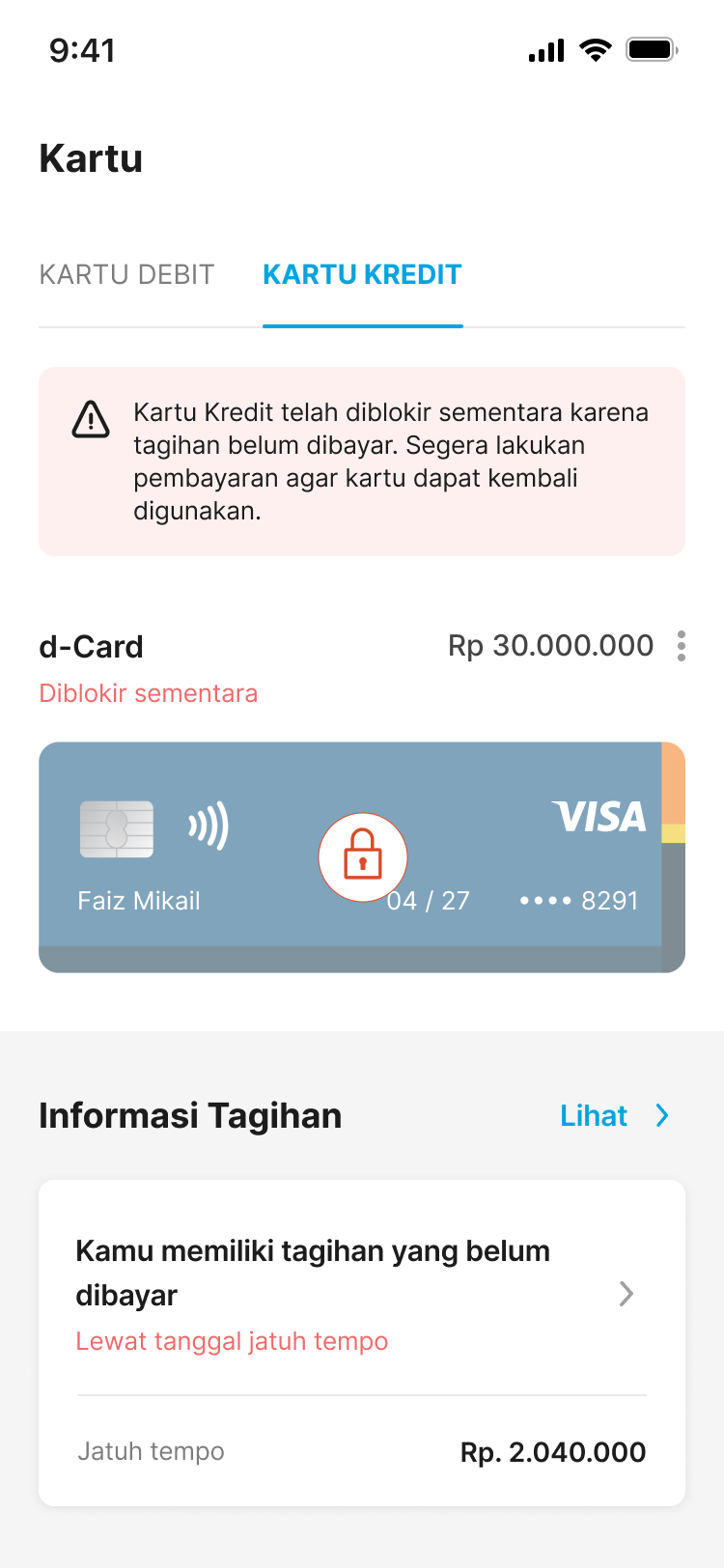
Task: Tap the card chip graphic
Action: click(116, 827)
